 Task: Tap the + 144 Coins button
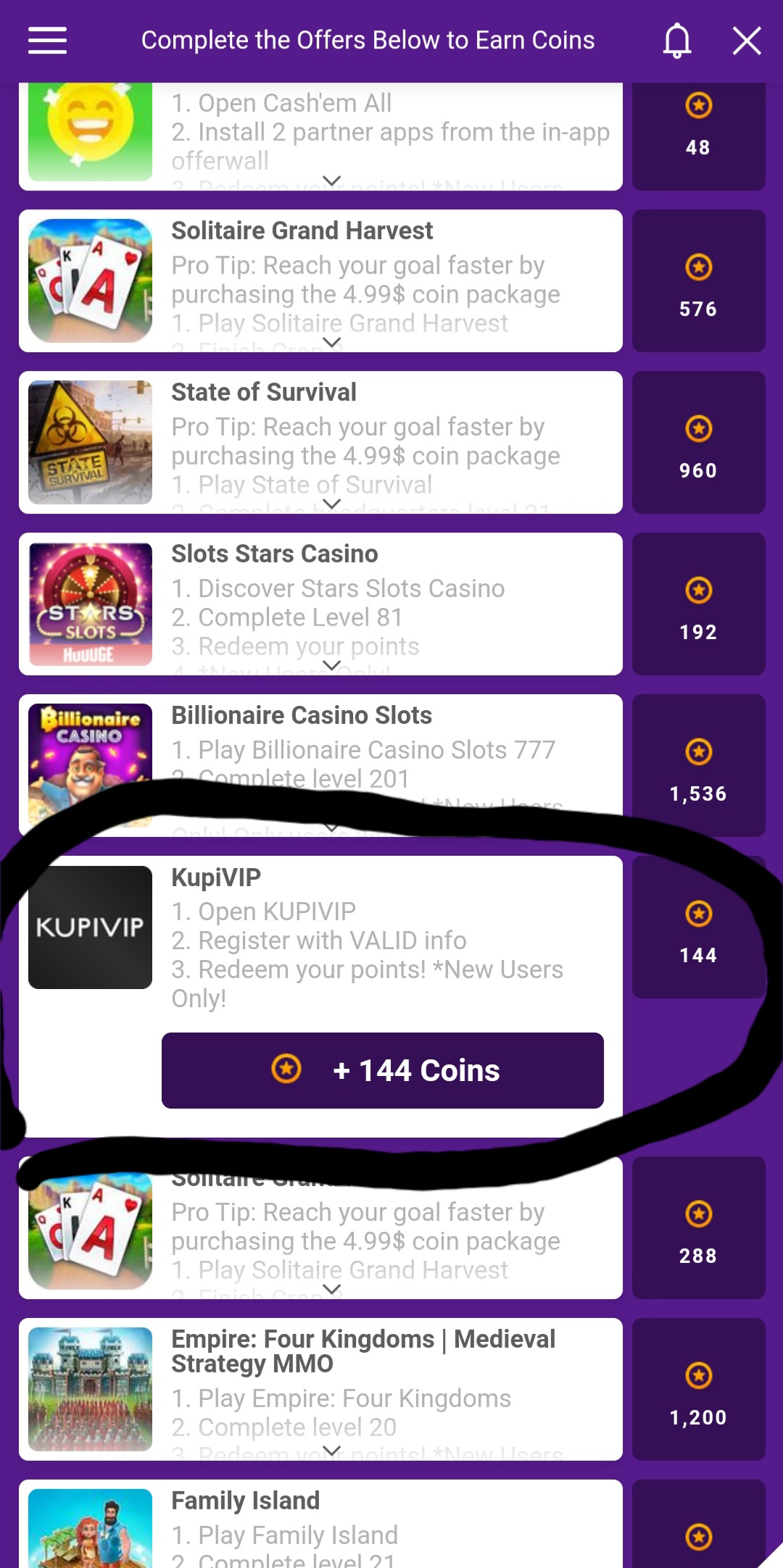(x=382, y=1070)
